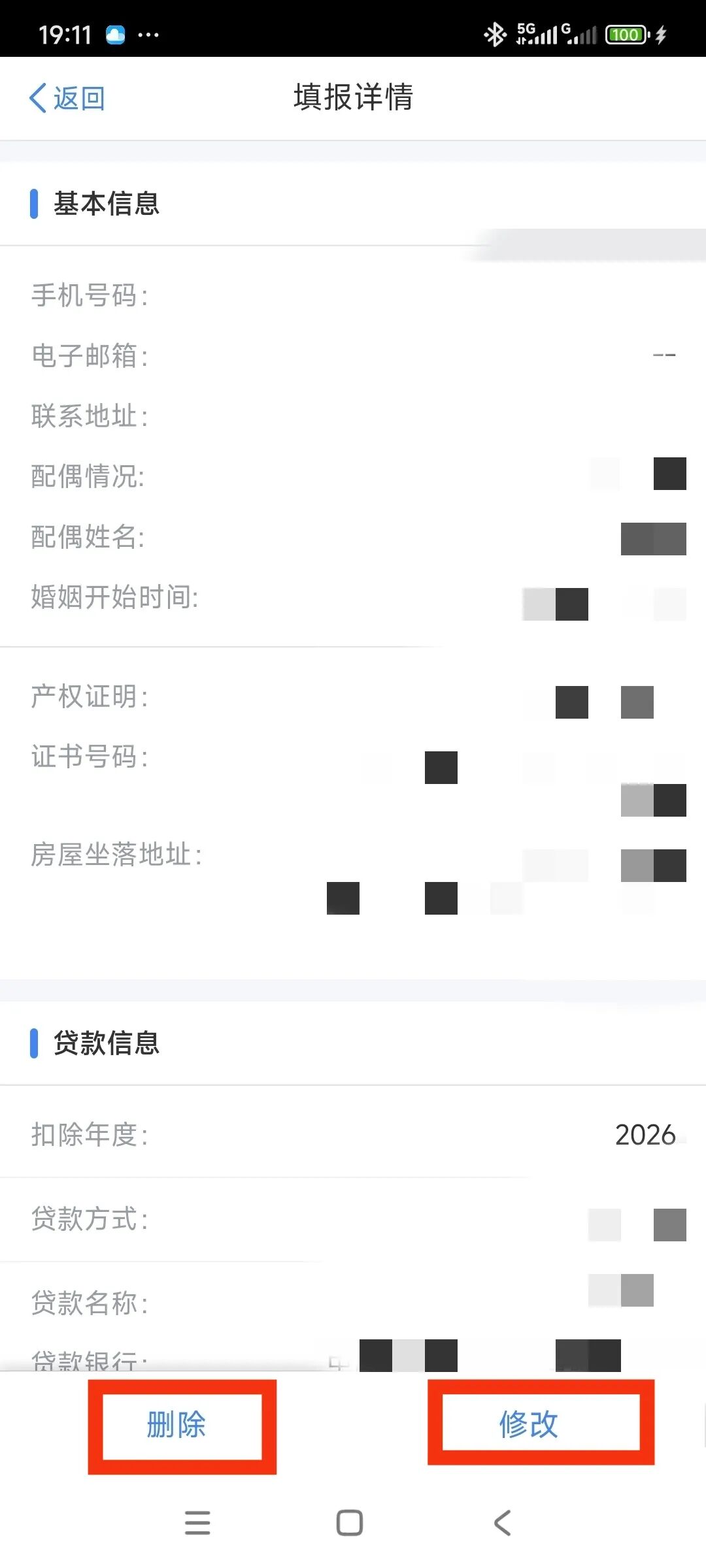Tap the 手机号码 field row
The width and height of the screenshot is (706, 1568).
[x=353, y=296]
